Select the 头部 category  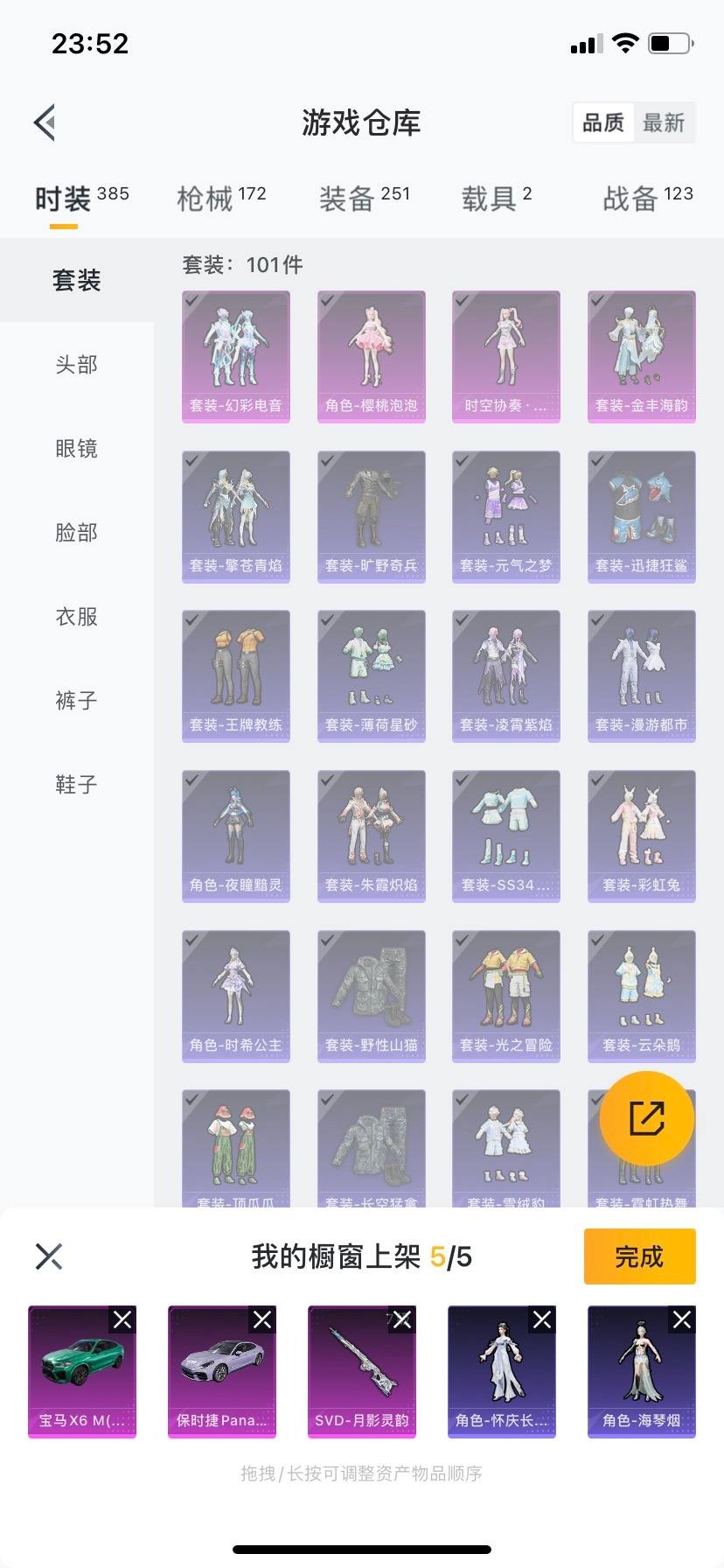click(x=77, y=364)
